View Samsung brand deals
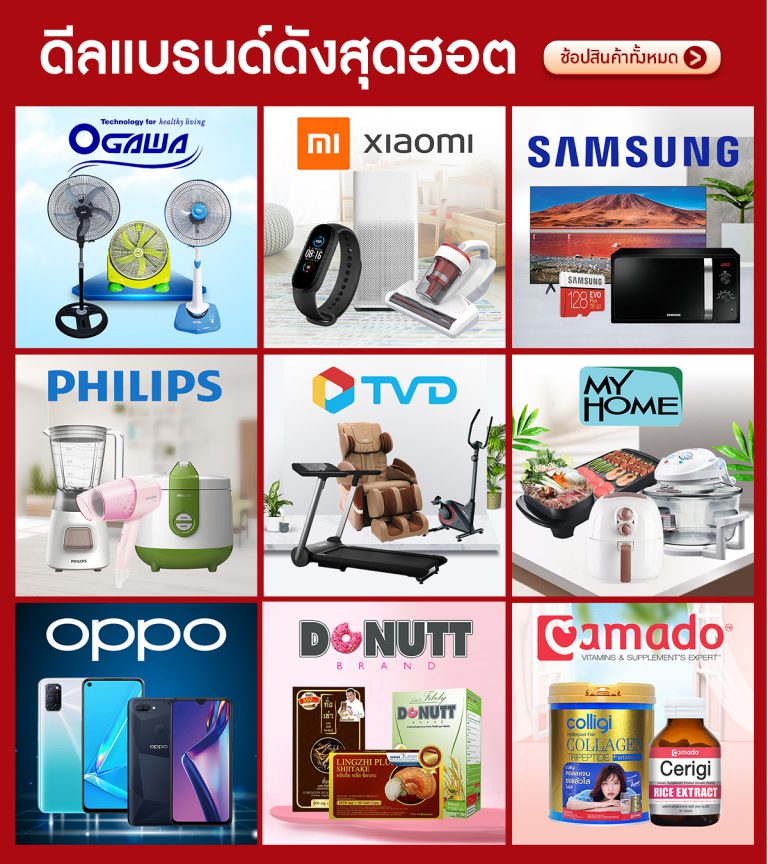Viewport: 768px width, 864px height. click(632, 227)
